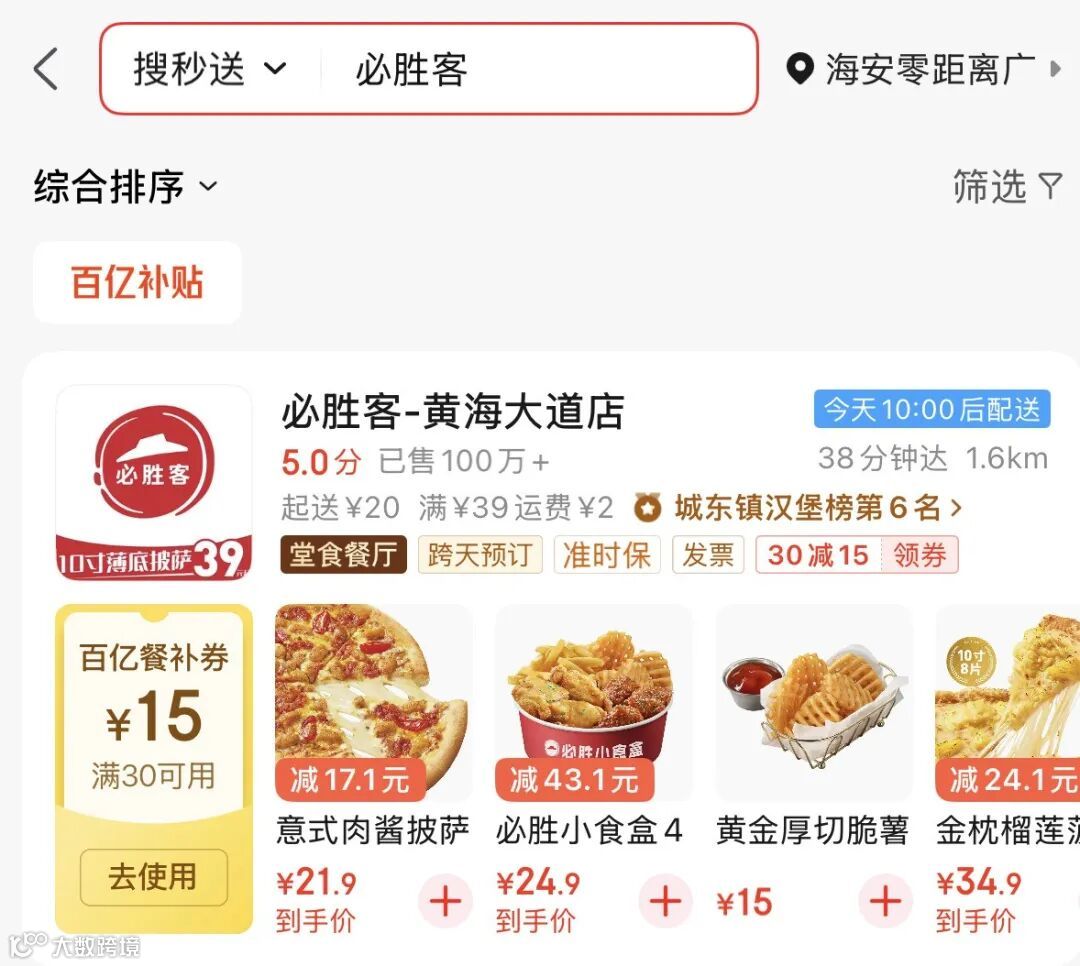Screen dimensions: 1080x966
Task: Go back using the arrow
Action: 46,70
